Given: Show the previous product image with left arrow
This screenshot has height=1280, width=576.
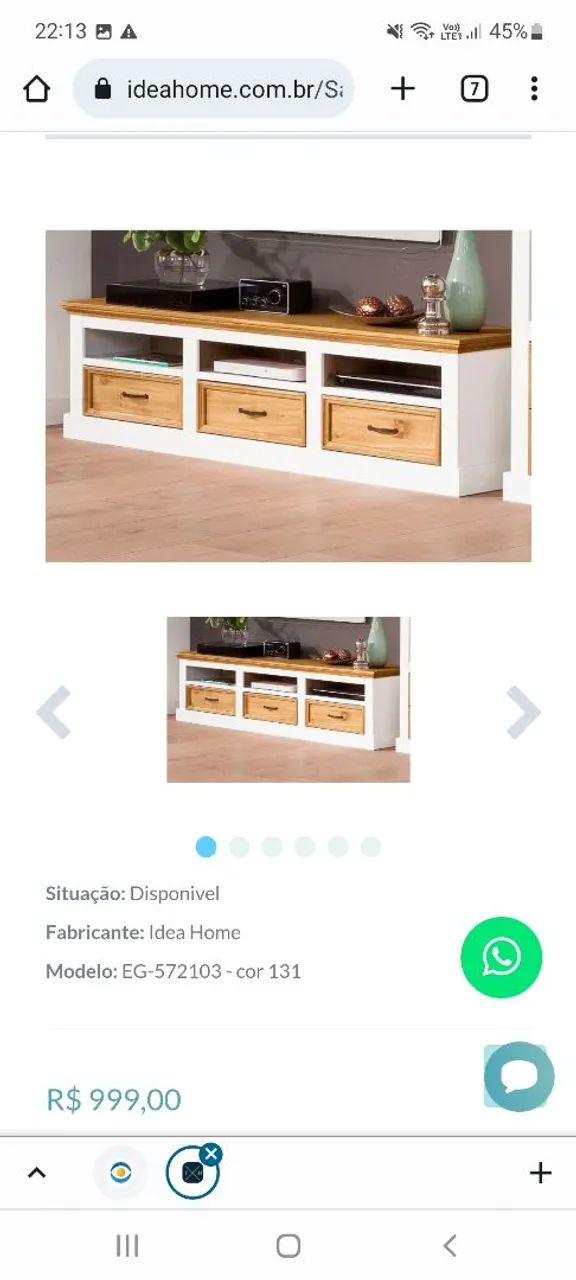Looking at the screenshot, I should click(53, 712).
